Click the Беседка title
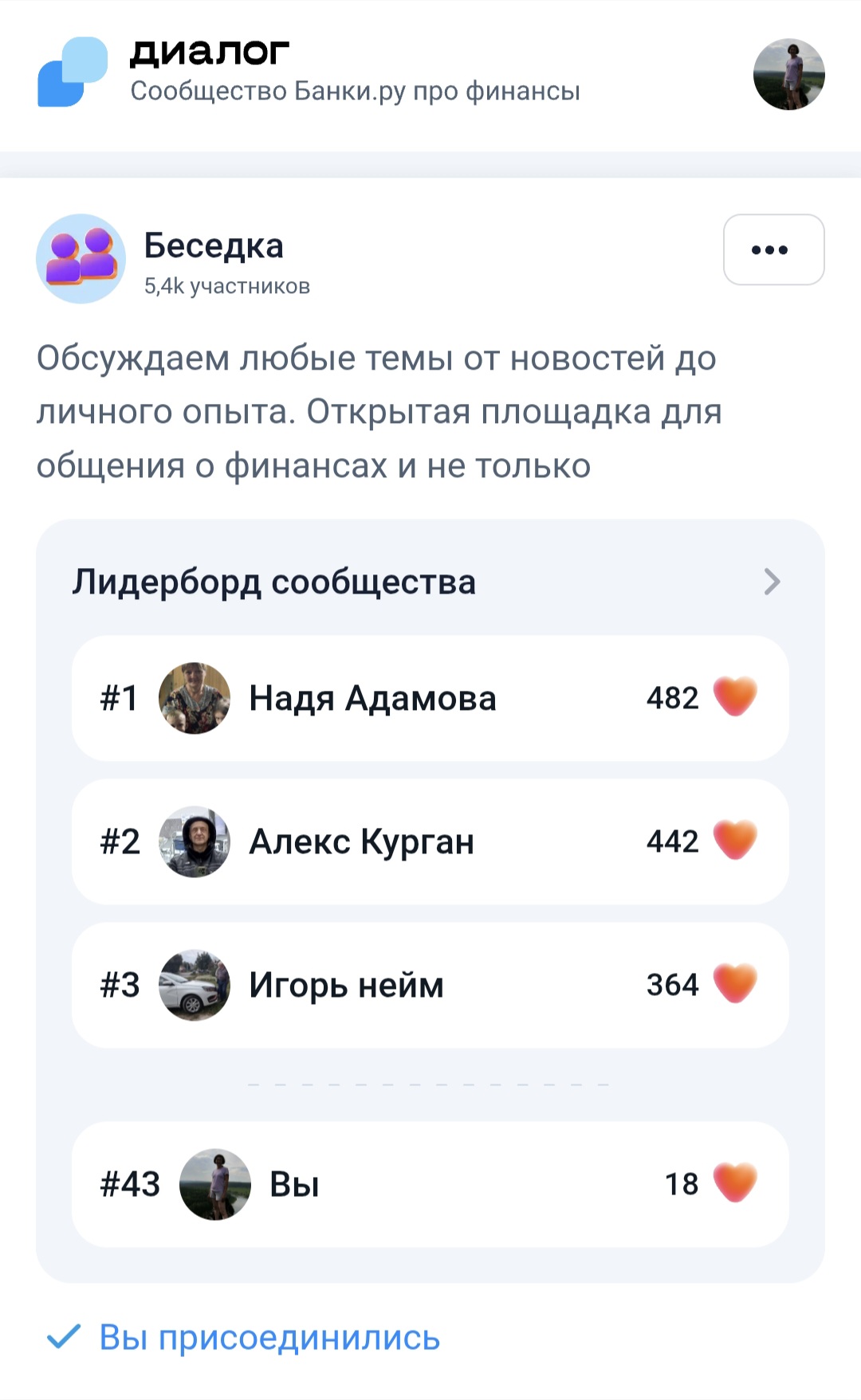861x1400 pixels. click(x=213, y=245)
